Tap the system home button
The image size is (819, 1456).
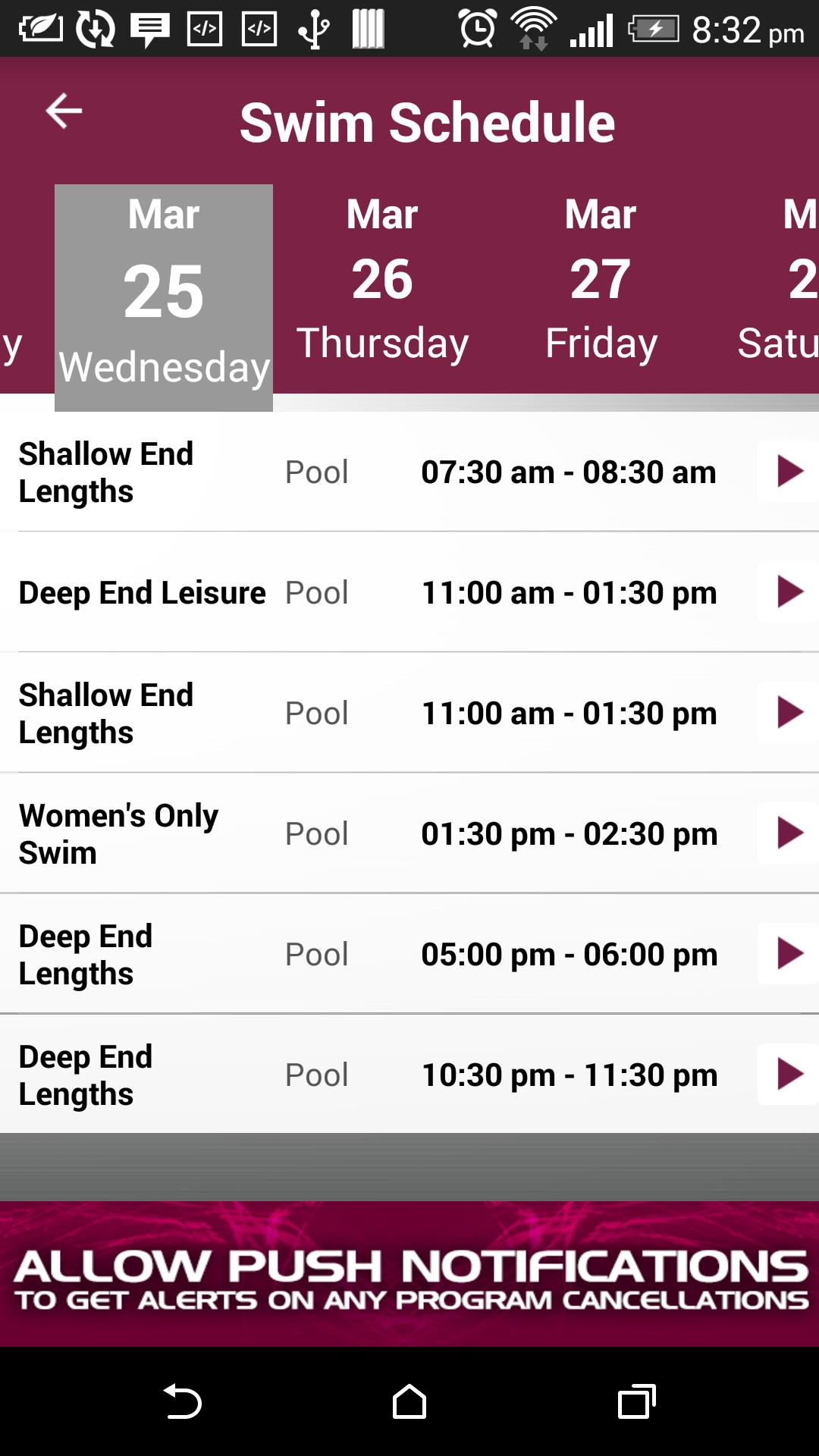click(x=409, y=1401)
